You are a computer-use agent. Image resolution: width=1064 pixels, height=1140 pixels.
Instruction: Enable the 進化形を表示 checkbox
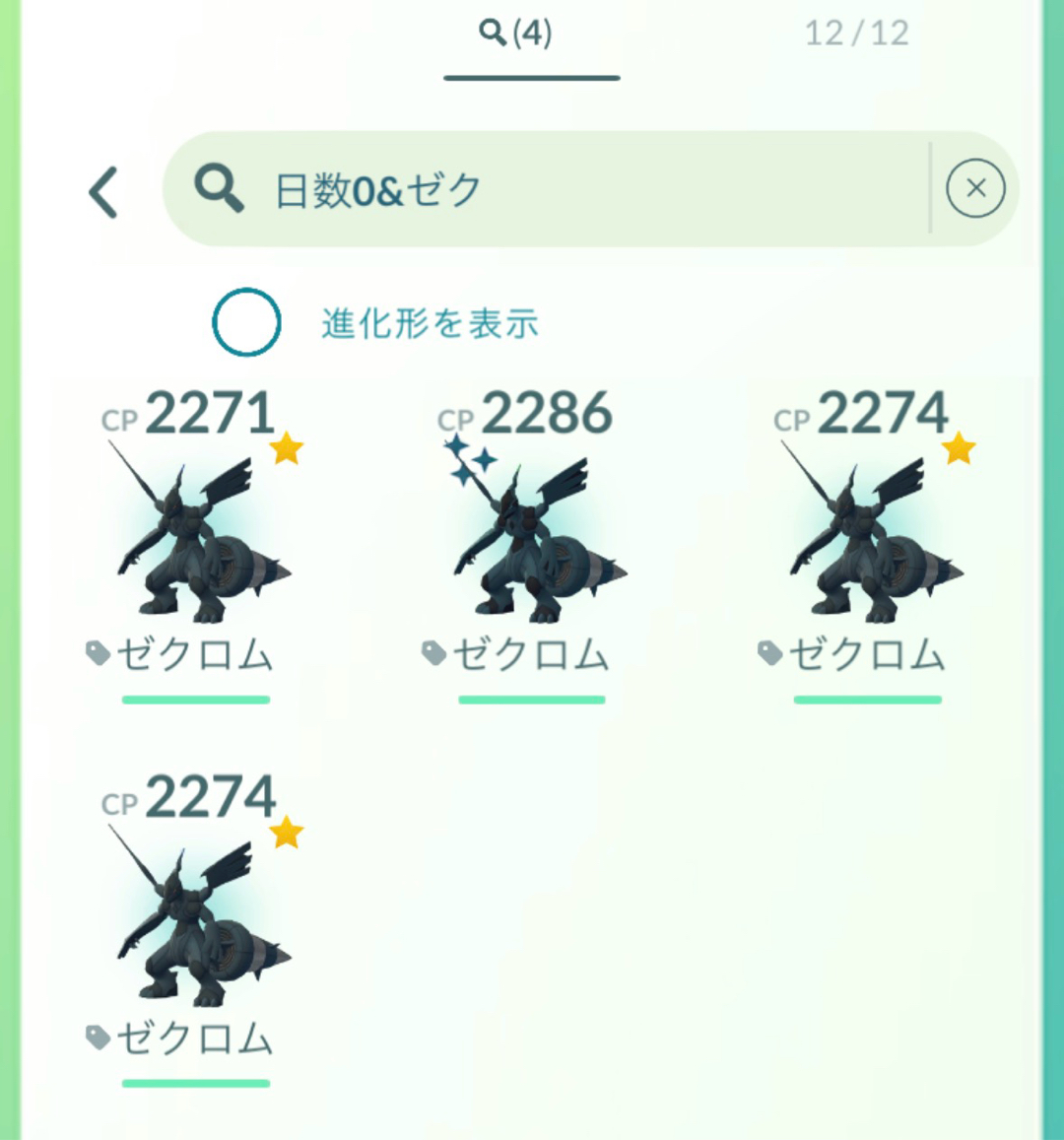[x=246, y=322]
